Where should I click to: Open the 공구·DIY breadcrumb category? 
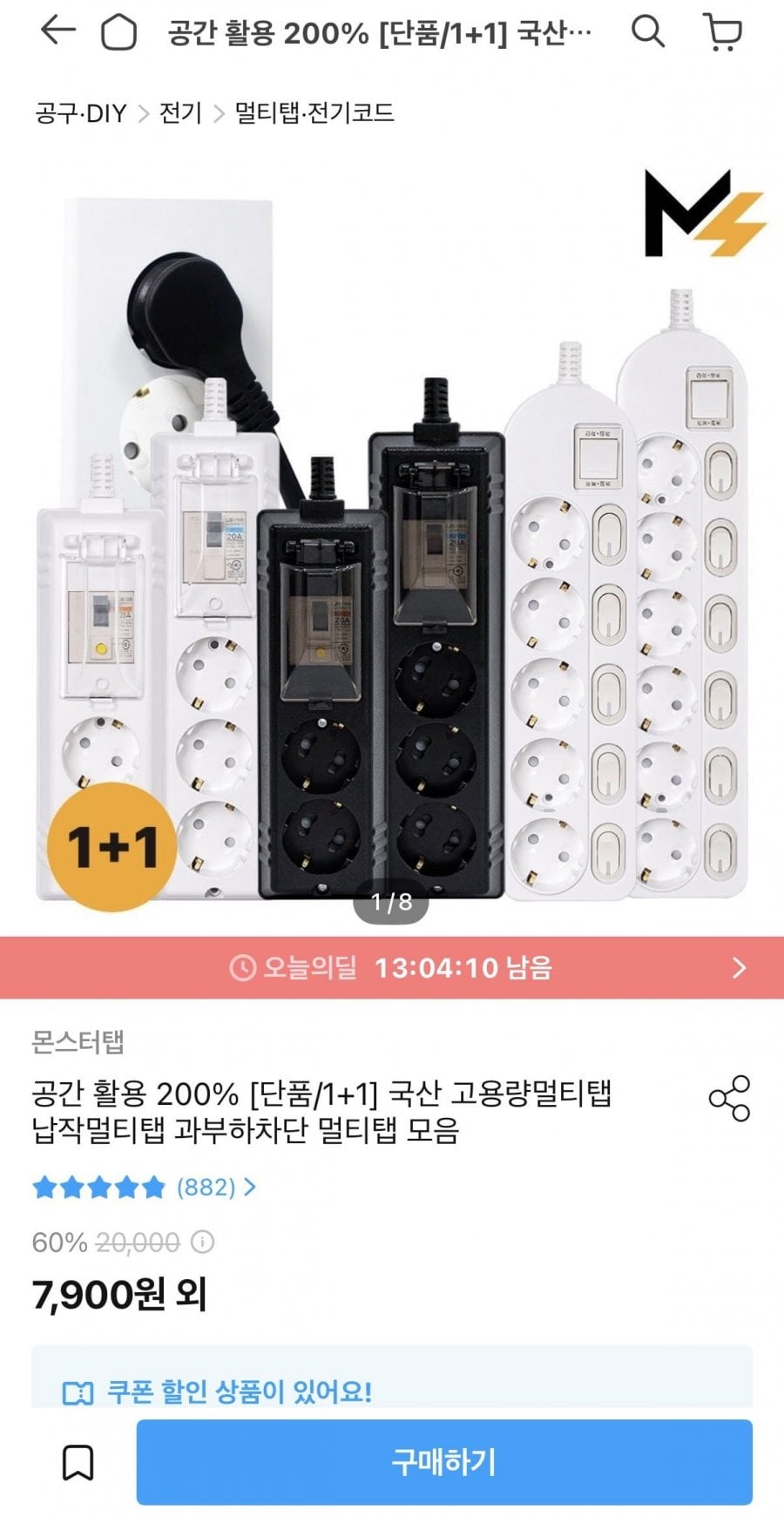point(81,112)
